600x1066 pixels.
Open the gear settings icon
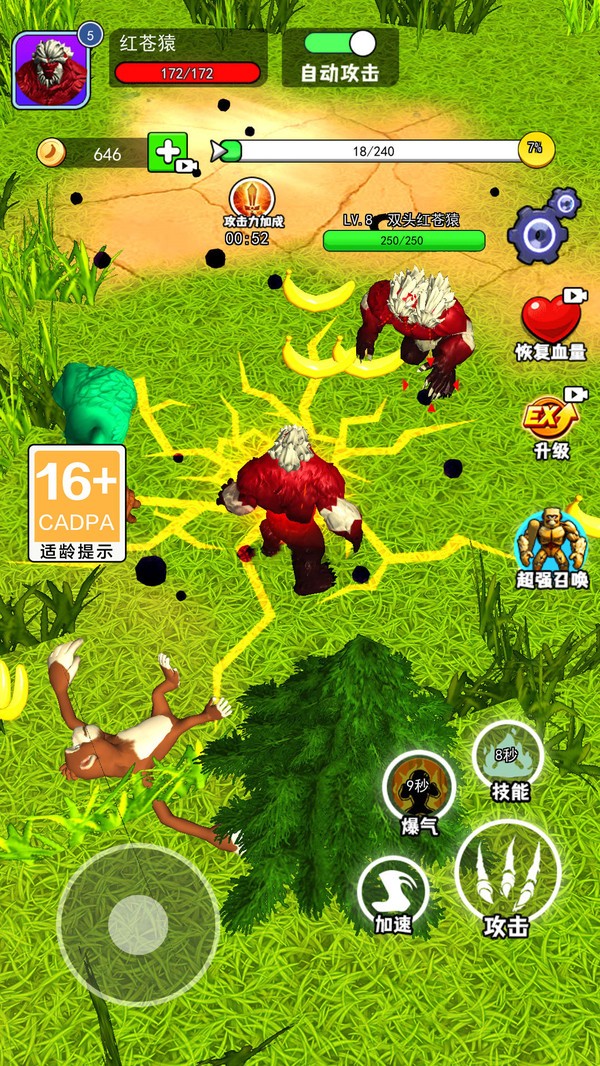pos(544,226)
